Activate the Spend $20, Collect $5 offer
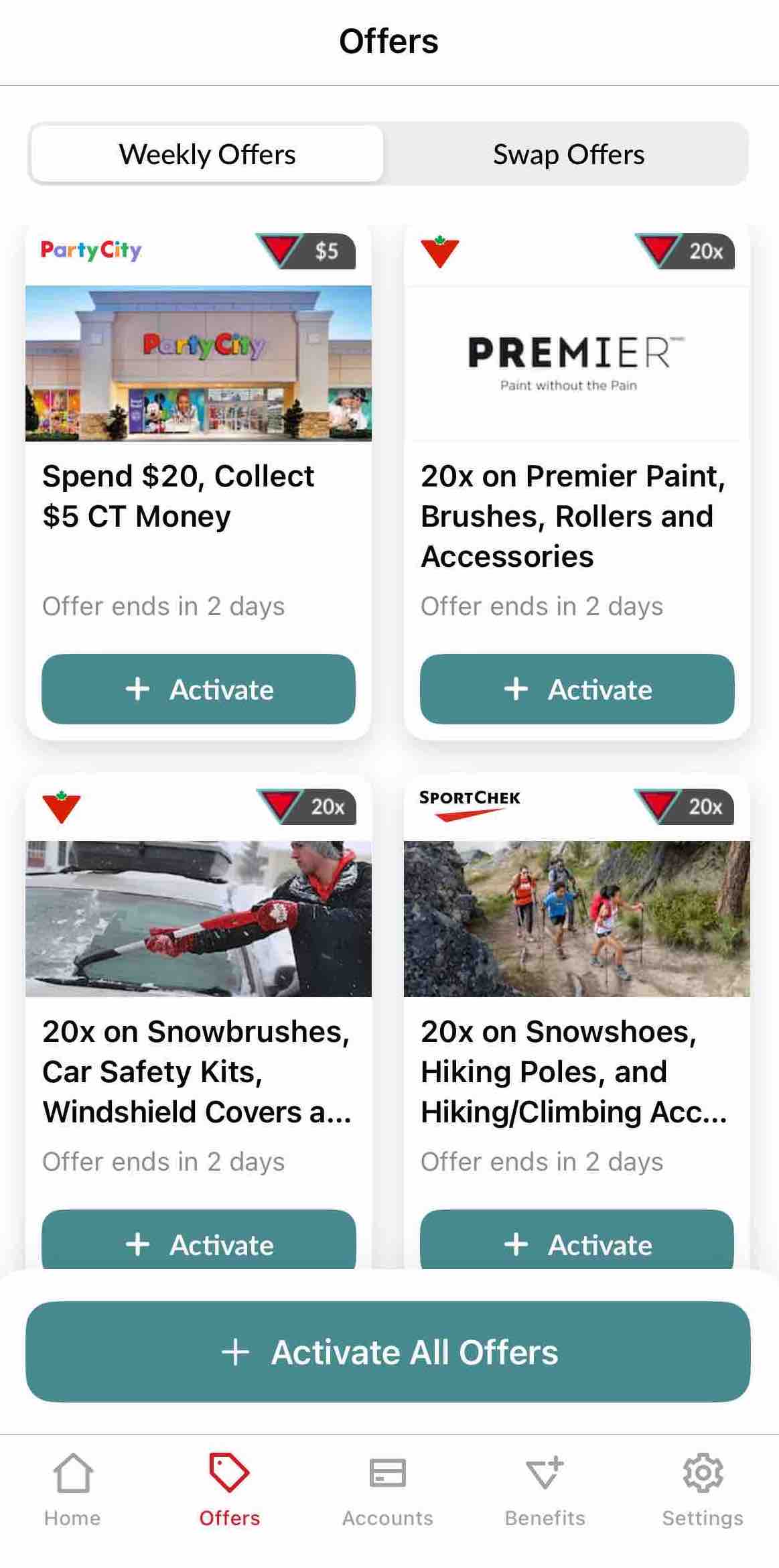The height and width of the screenshot is (1568, 779). pos(198,689)
